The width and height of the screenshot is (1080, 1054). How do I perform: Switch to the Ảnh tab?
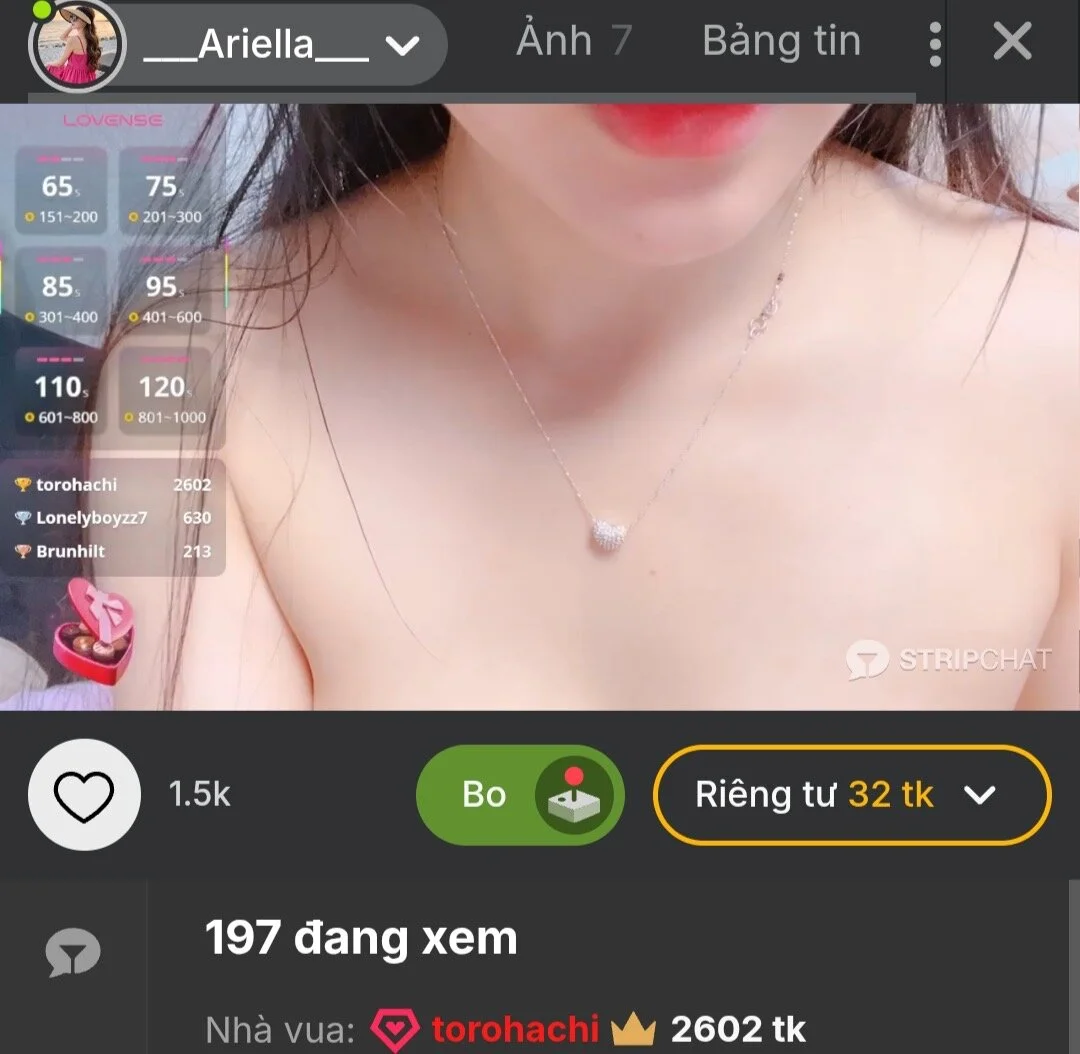(x=573, y=42)
